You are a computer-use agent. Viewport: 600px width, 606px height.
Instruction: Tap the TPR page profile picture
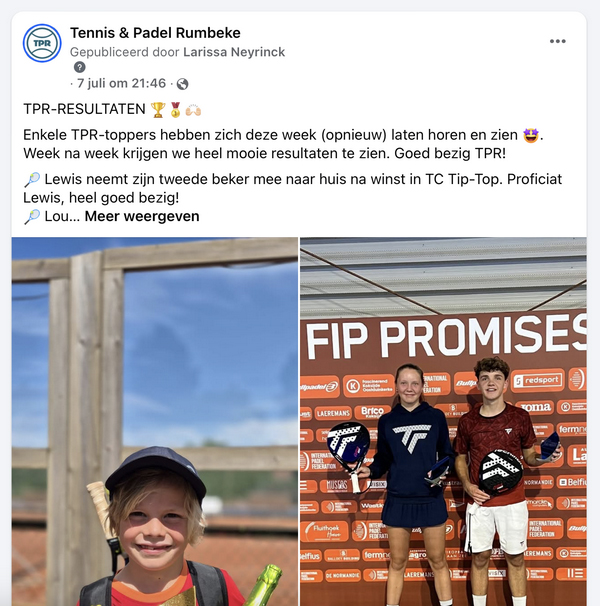[x=42, y=43]
